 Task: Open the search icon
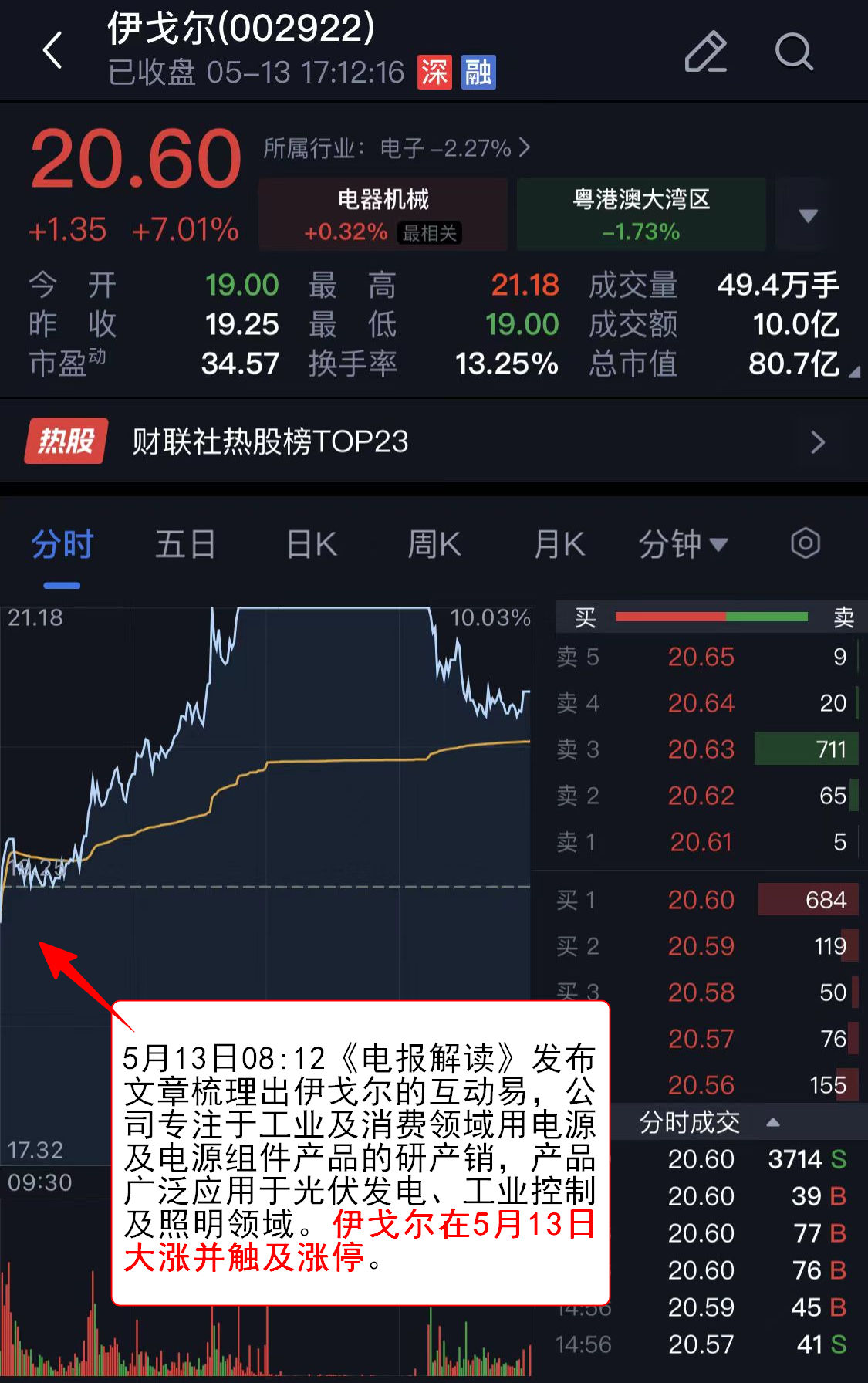click(793, 51)
